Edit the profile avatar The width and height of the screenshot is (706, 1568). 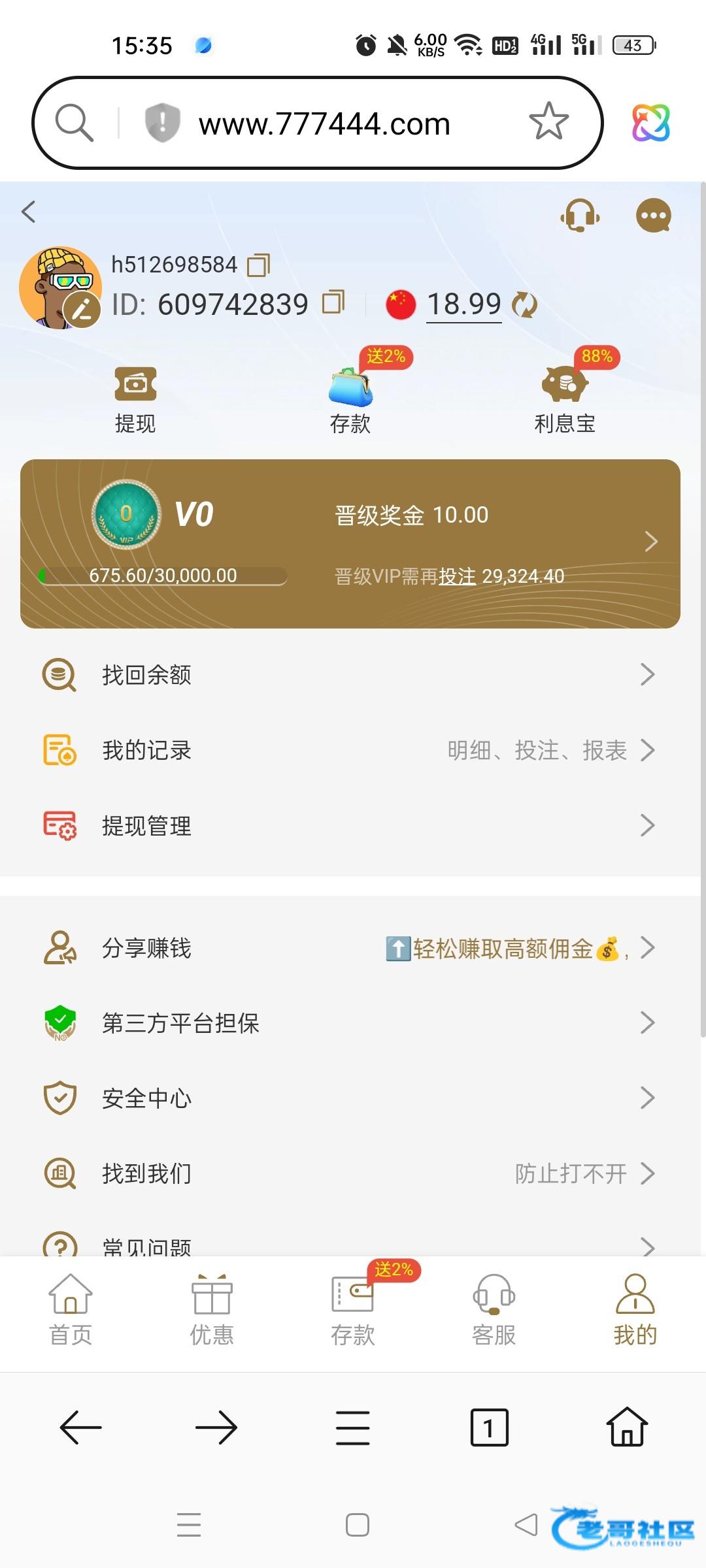click(x=82, y=309)
